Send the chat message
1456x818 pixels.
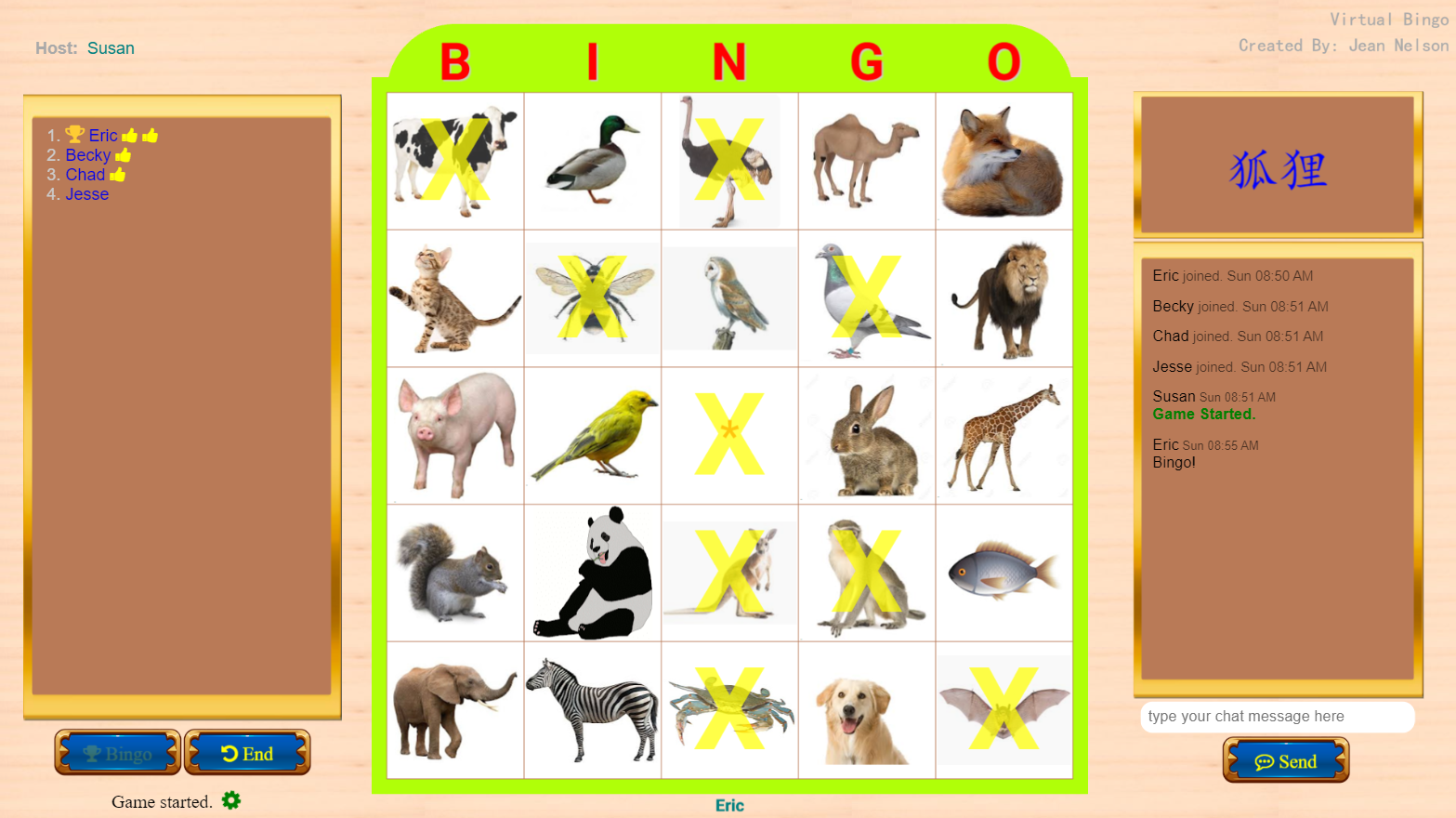tap(1286, 761)
